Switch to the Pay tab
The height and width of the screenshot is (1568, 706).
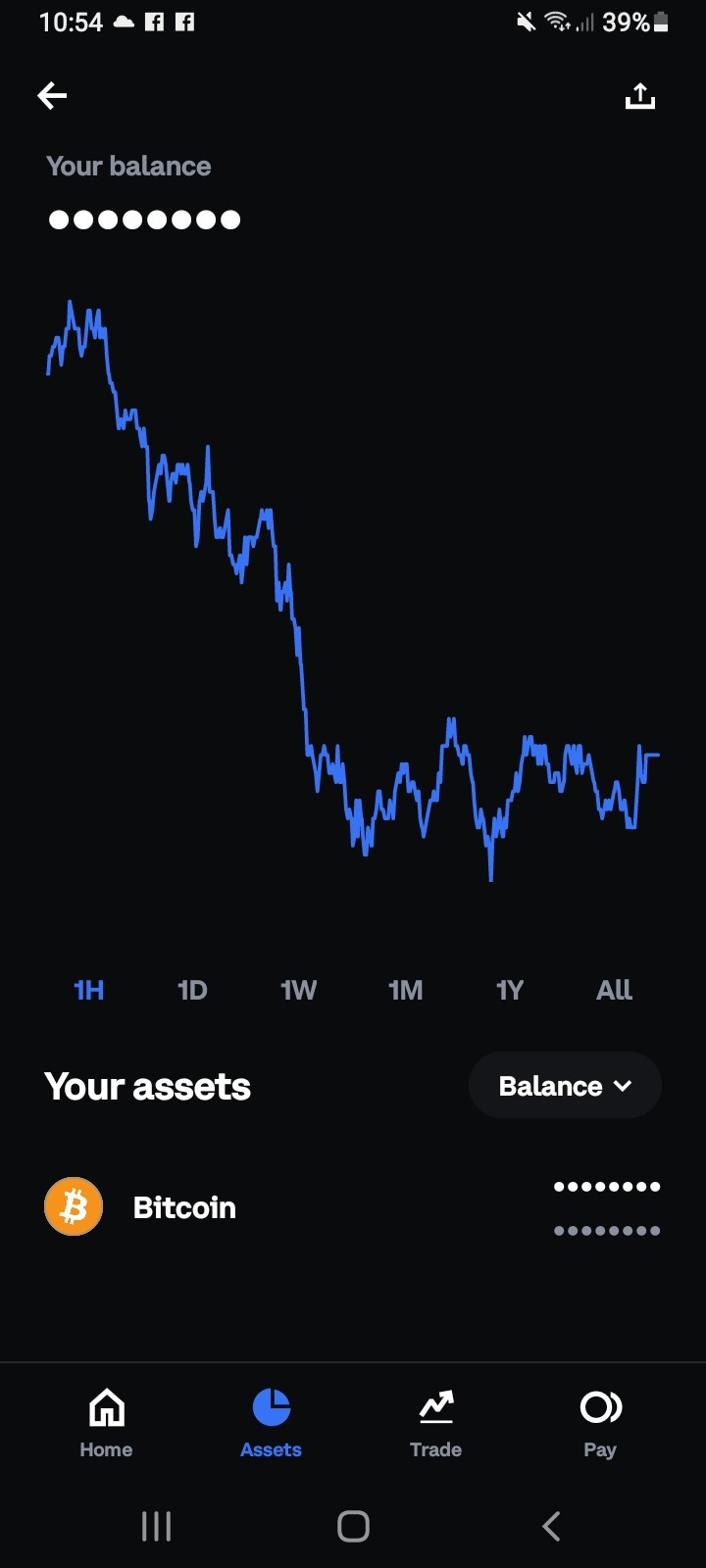pyautogui.click(x=600, y=1423)
